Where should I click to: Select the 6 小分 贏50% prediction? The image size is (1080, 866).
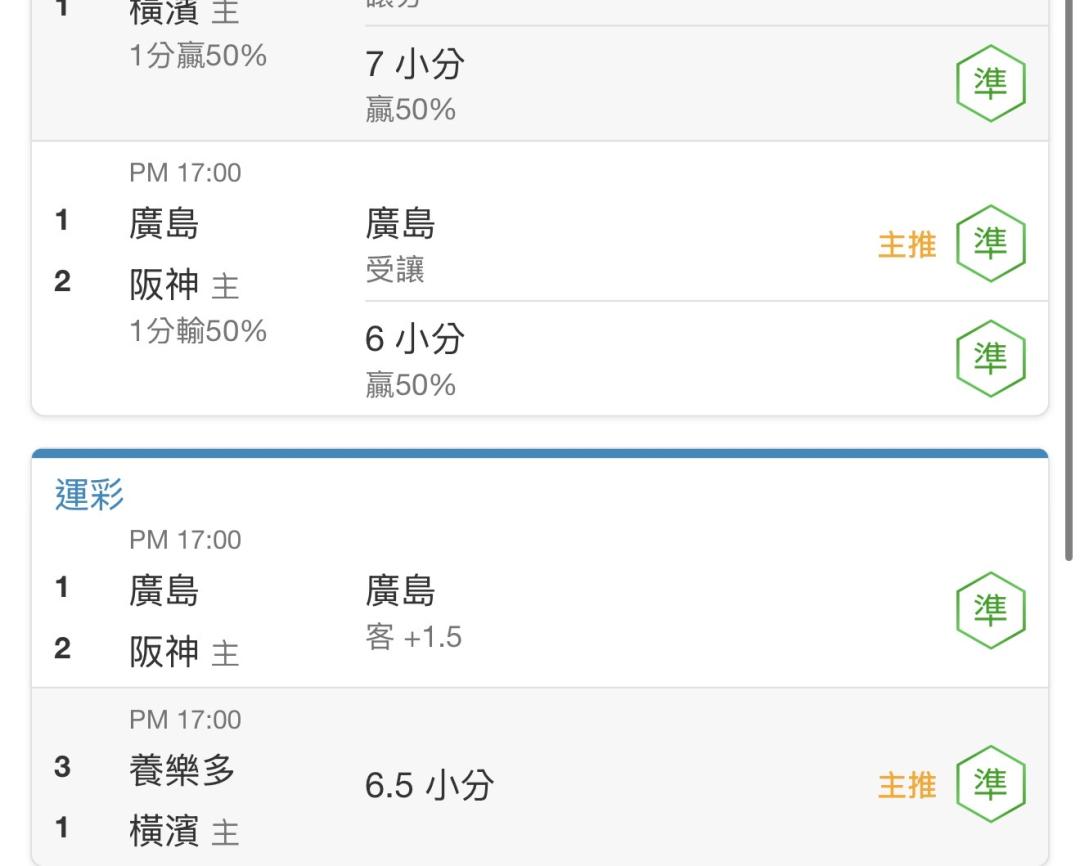(x=706, y=359)
